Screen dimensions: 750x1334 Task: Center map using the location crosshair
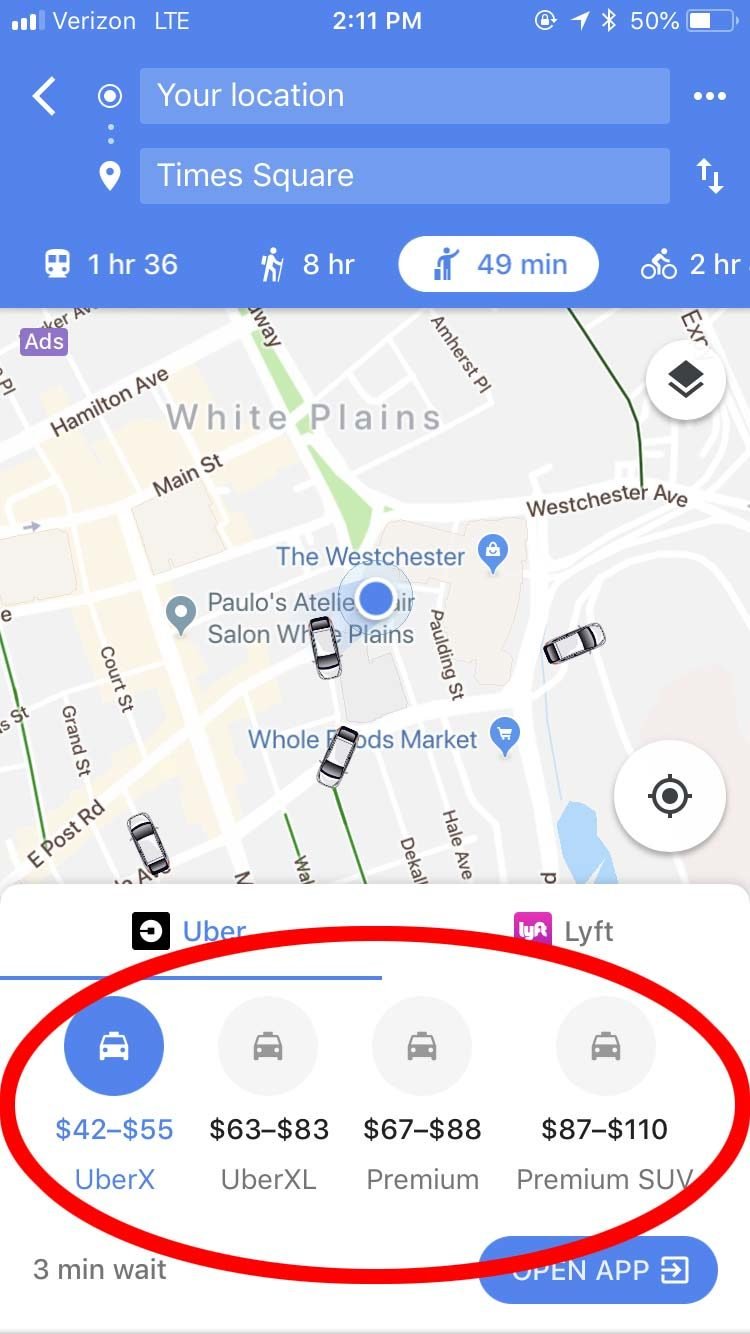pos(669,795)
